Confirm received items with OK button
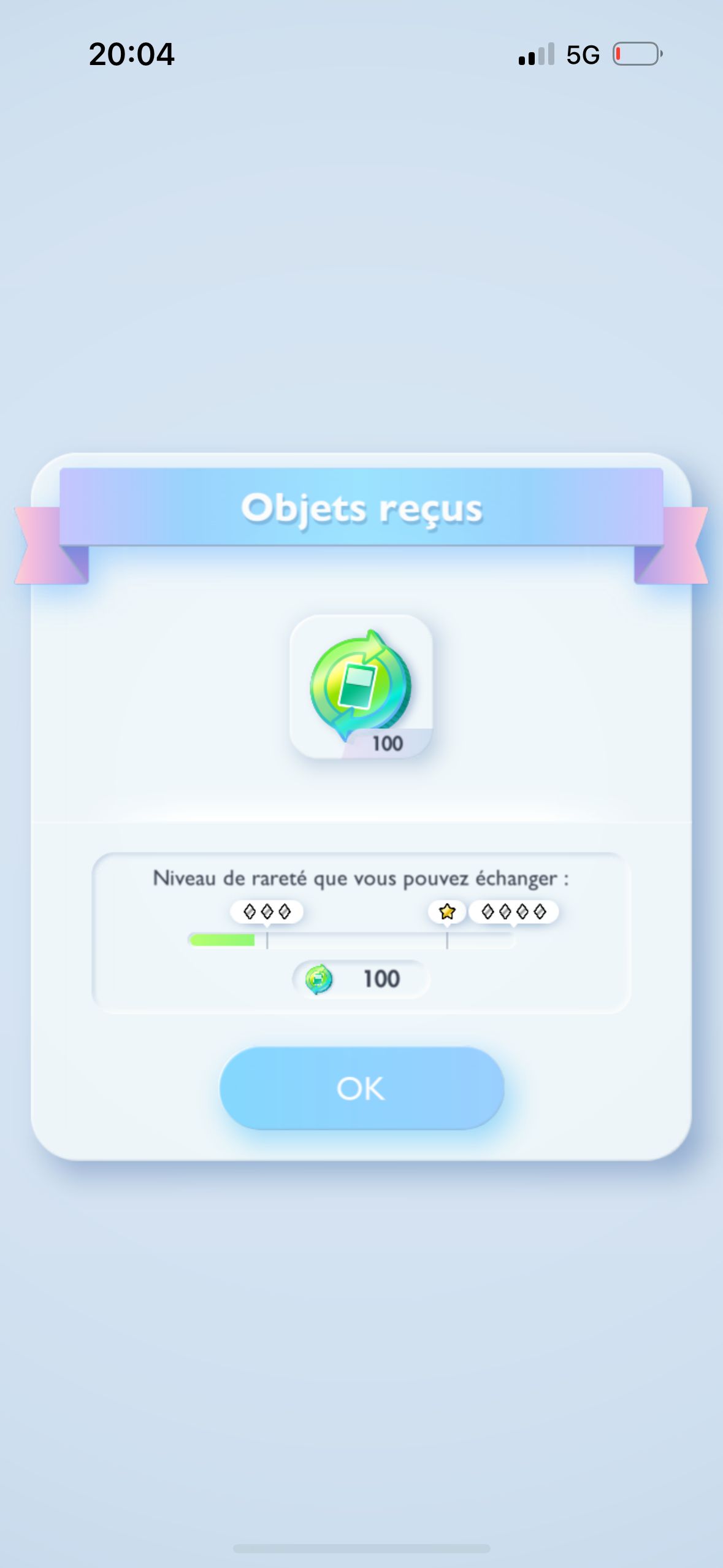Viewport: 723px width, 1568px height. tap(362, 1088)
